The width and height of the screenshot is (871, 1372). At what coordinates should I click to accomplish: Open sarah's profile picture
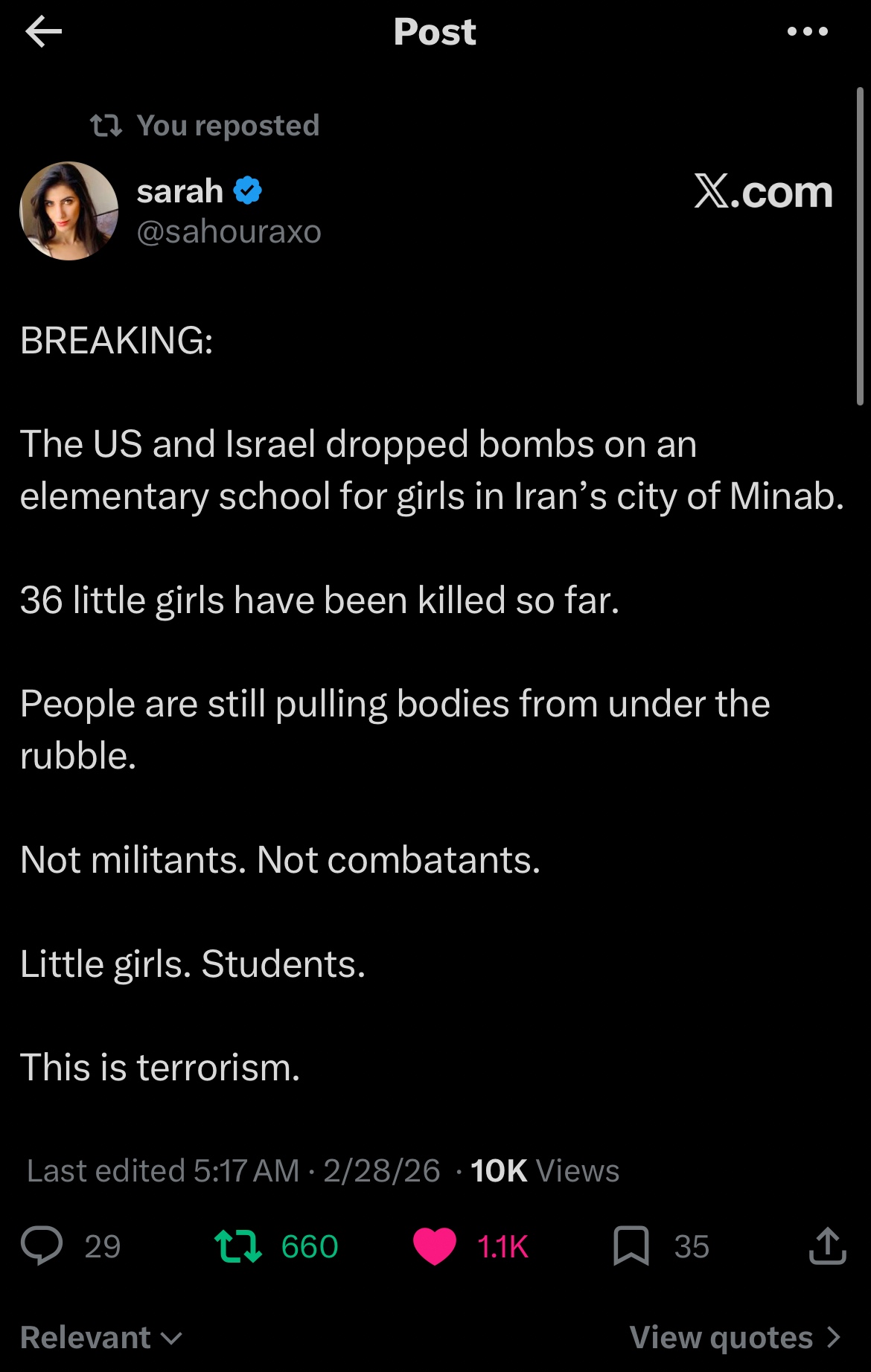pyautogui.click(x=69, y=211)
